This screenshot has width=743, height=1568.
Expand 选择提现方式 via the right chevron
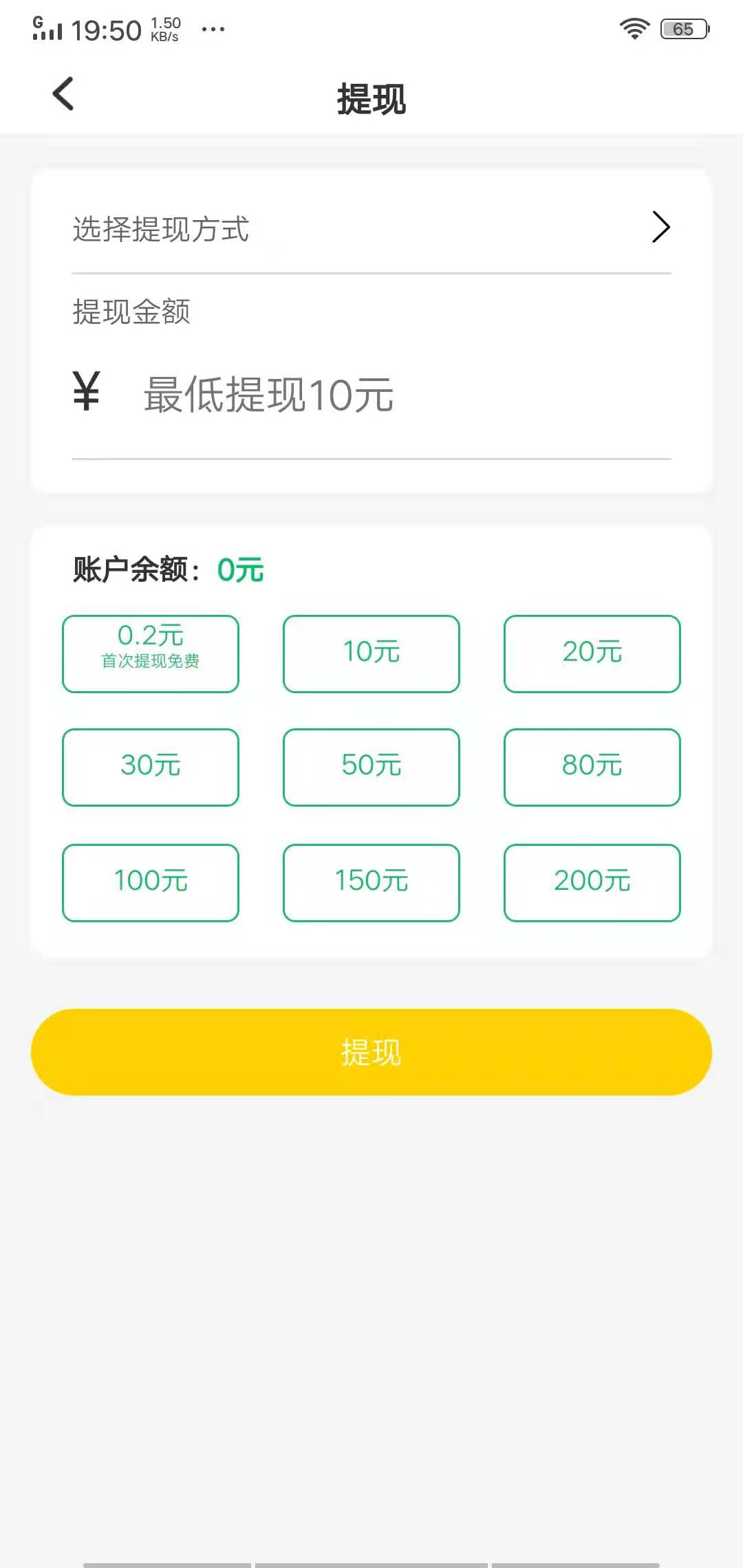point(661,226)
